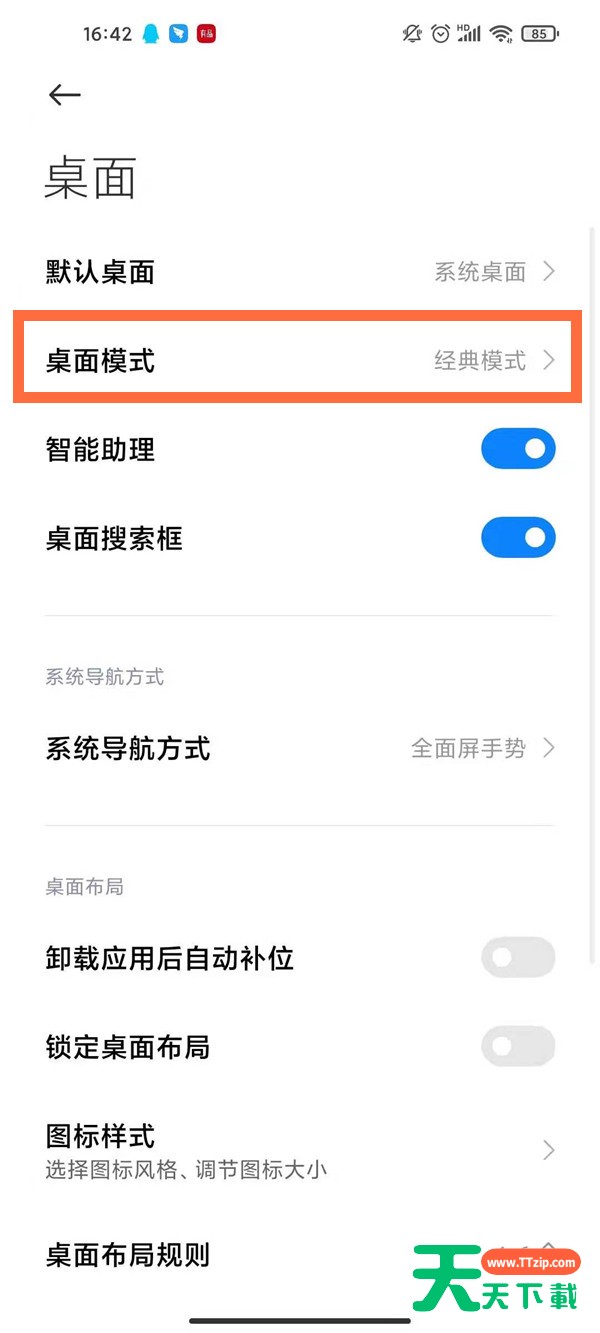
Task: Go back using the top-left arrow
Action: (x=64, y=95)
